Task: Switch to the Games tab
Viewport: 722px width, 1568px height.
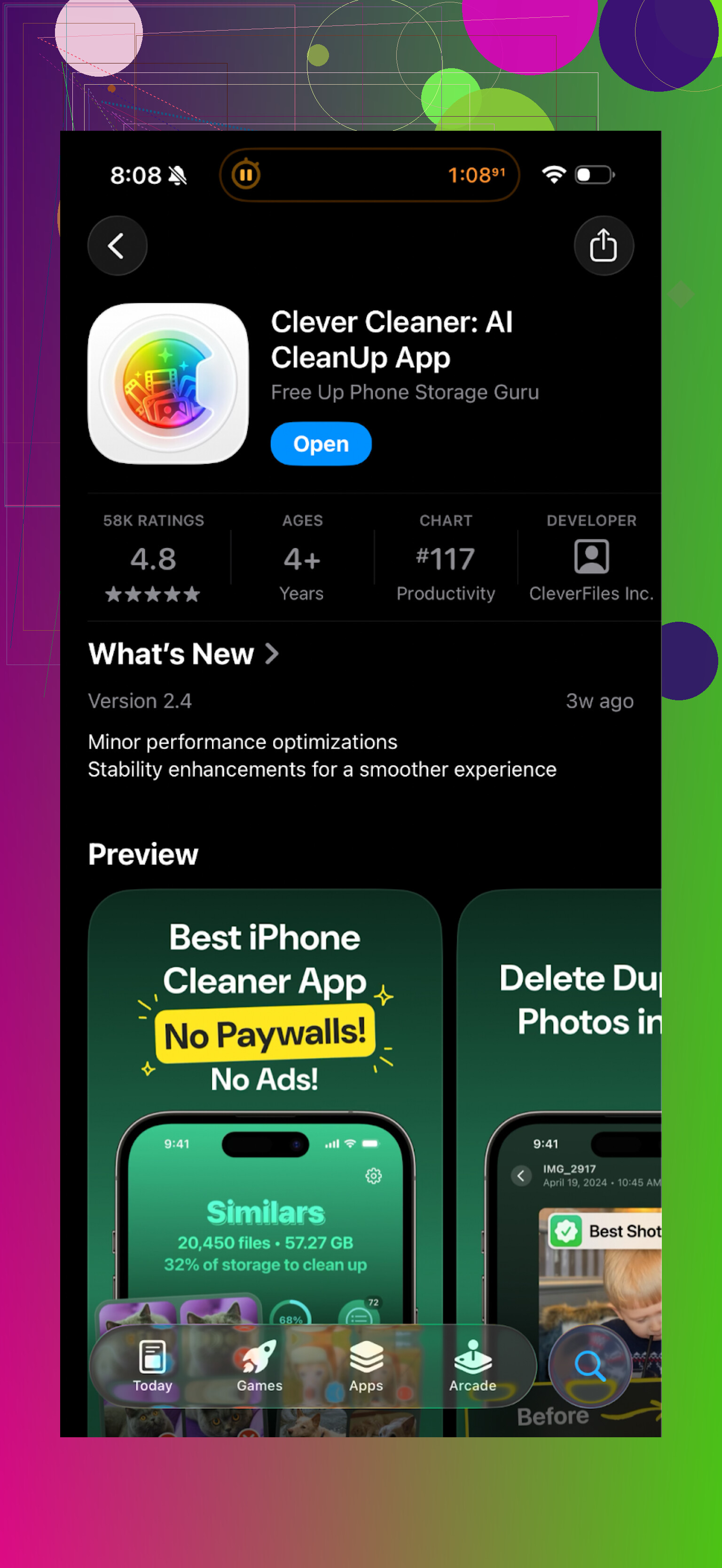Action: pyautogui.click(x=260, y=1366)
